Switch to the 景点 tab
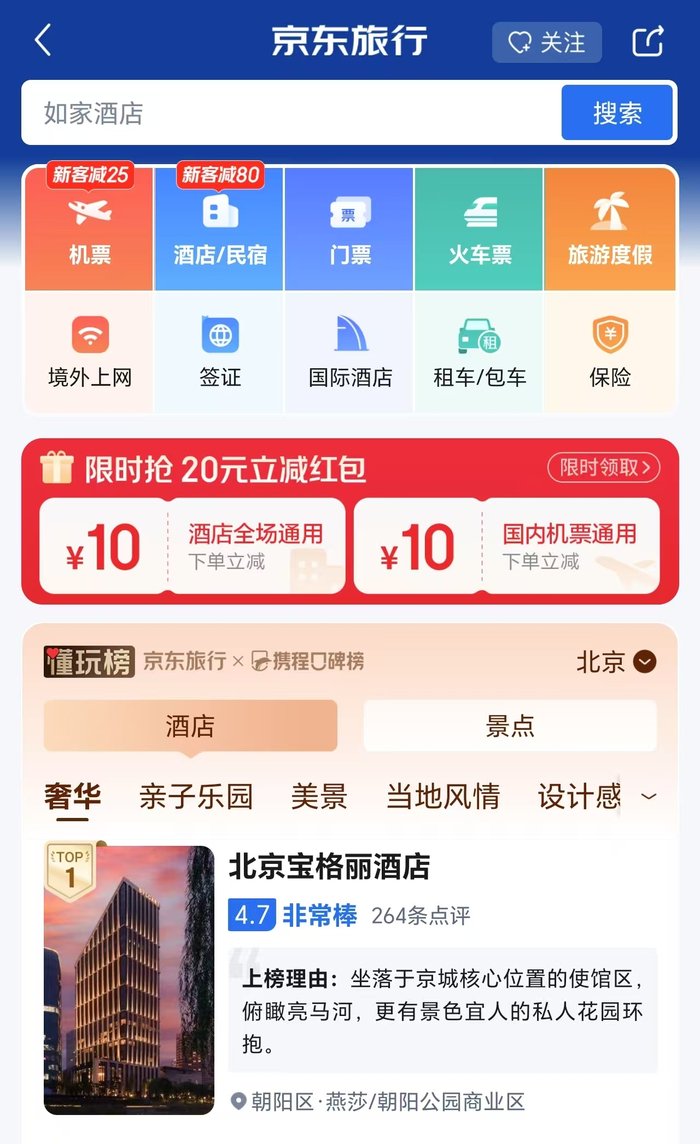The height and width of the screenshot is (1144, 700). (x=510, y=725)
